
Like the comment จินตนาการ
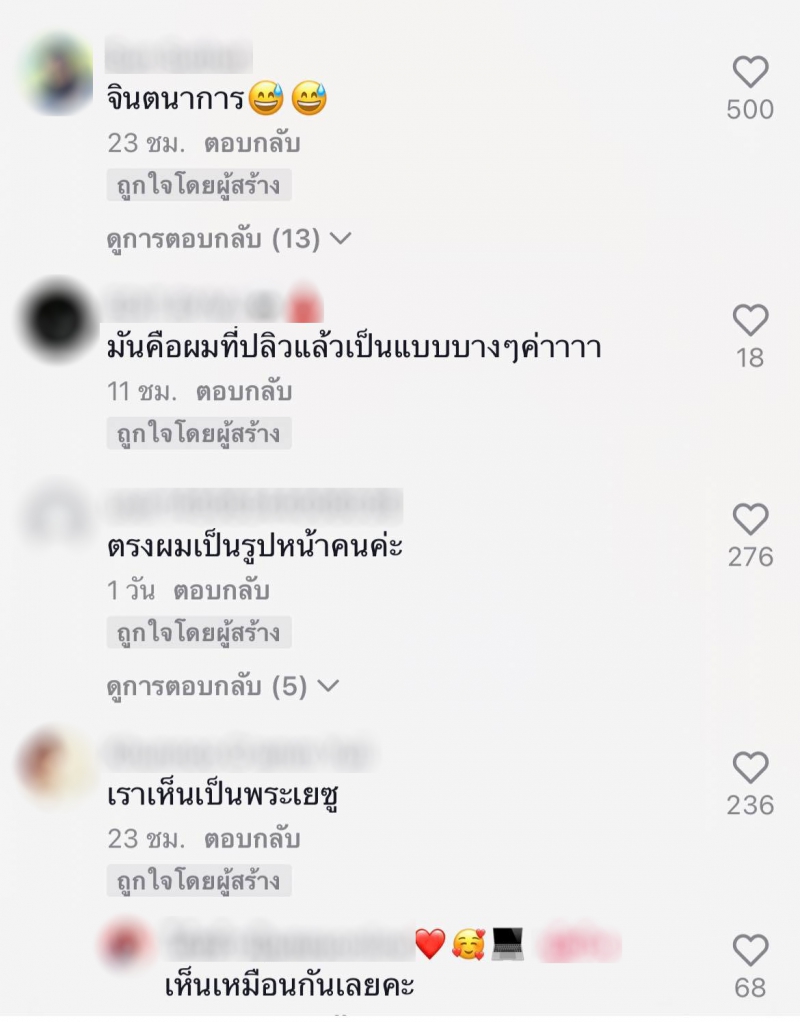point(750,72)
